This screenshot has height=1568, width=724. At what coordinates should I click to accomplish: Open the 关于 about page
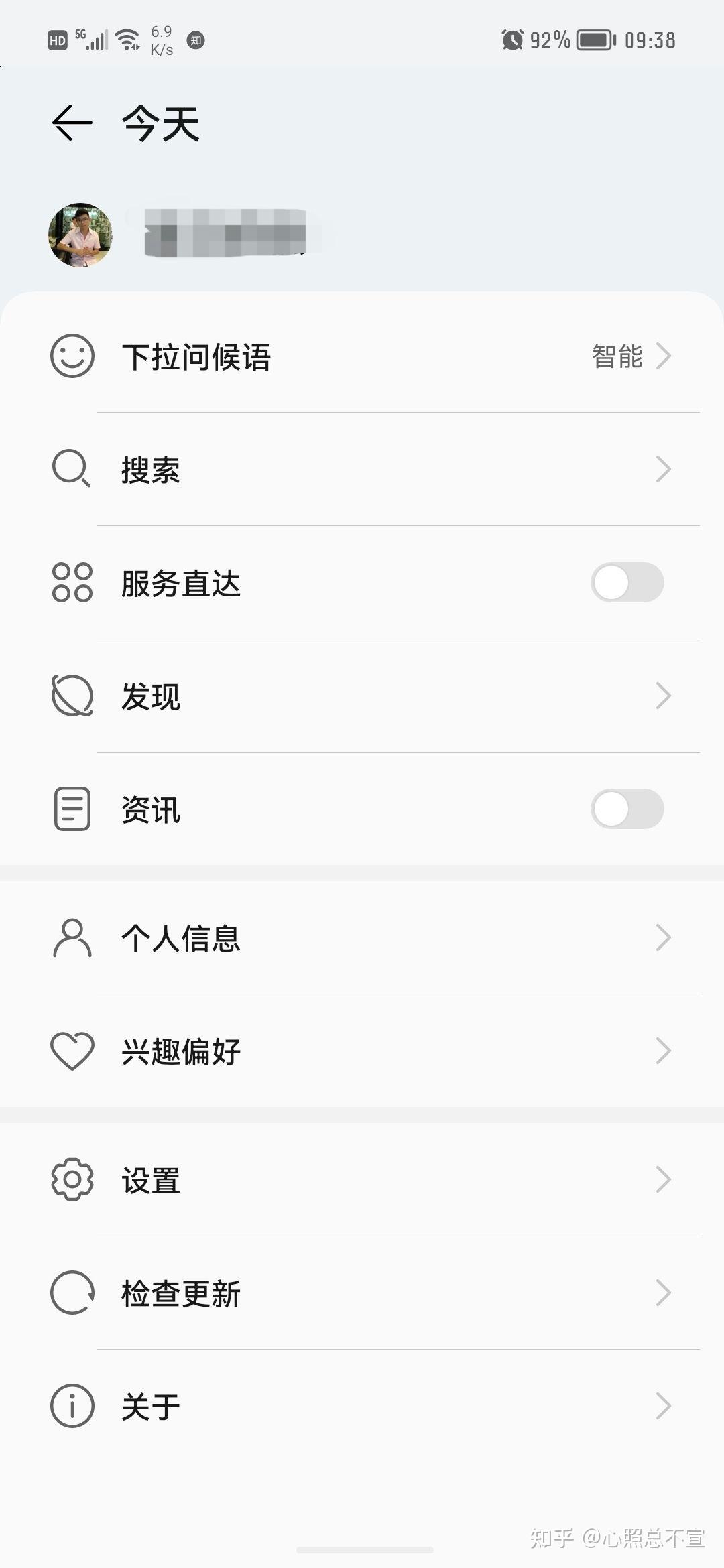362,1406
